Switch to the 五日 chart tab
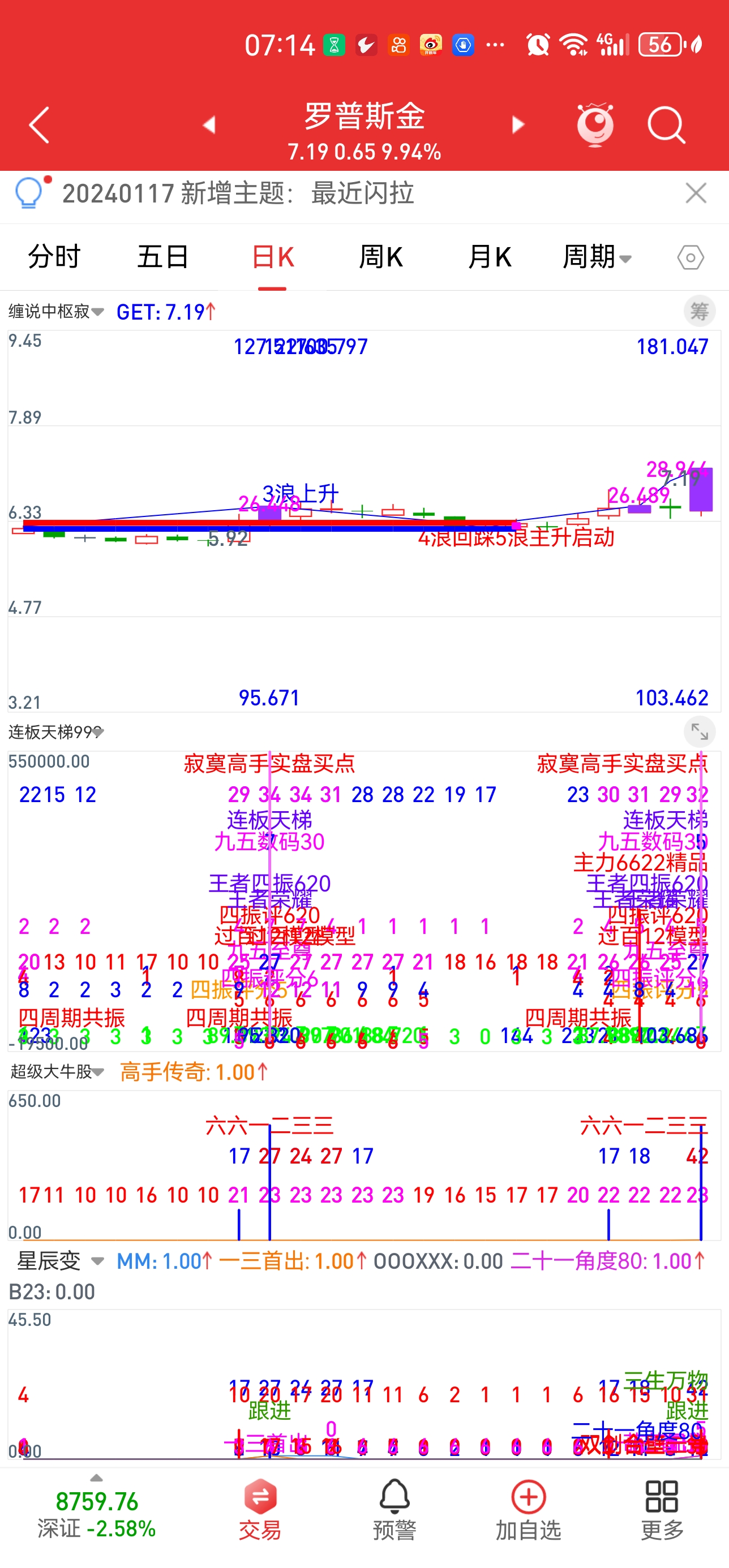 pyautogui.click(x=162, y=257)
